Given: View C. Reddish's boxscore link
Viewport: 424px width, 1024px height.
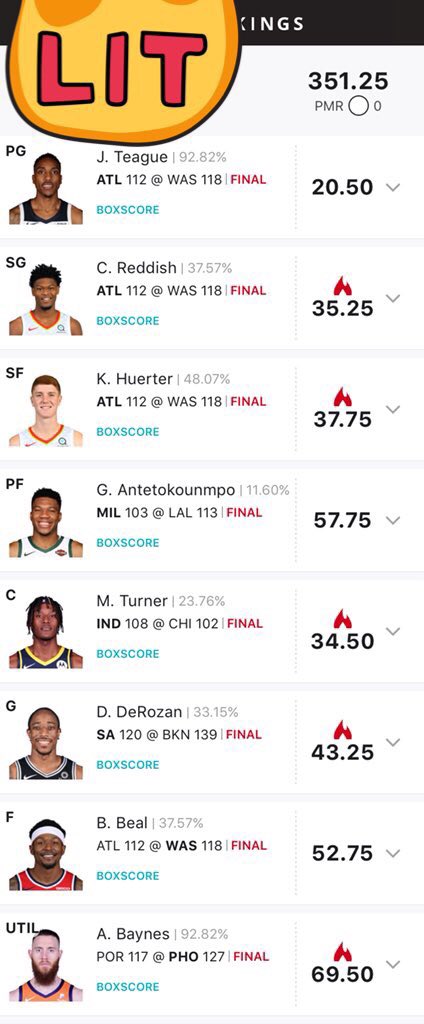Looking at the screenshot, I should point(127,321).
